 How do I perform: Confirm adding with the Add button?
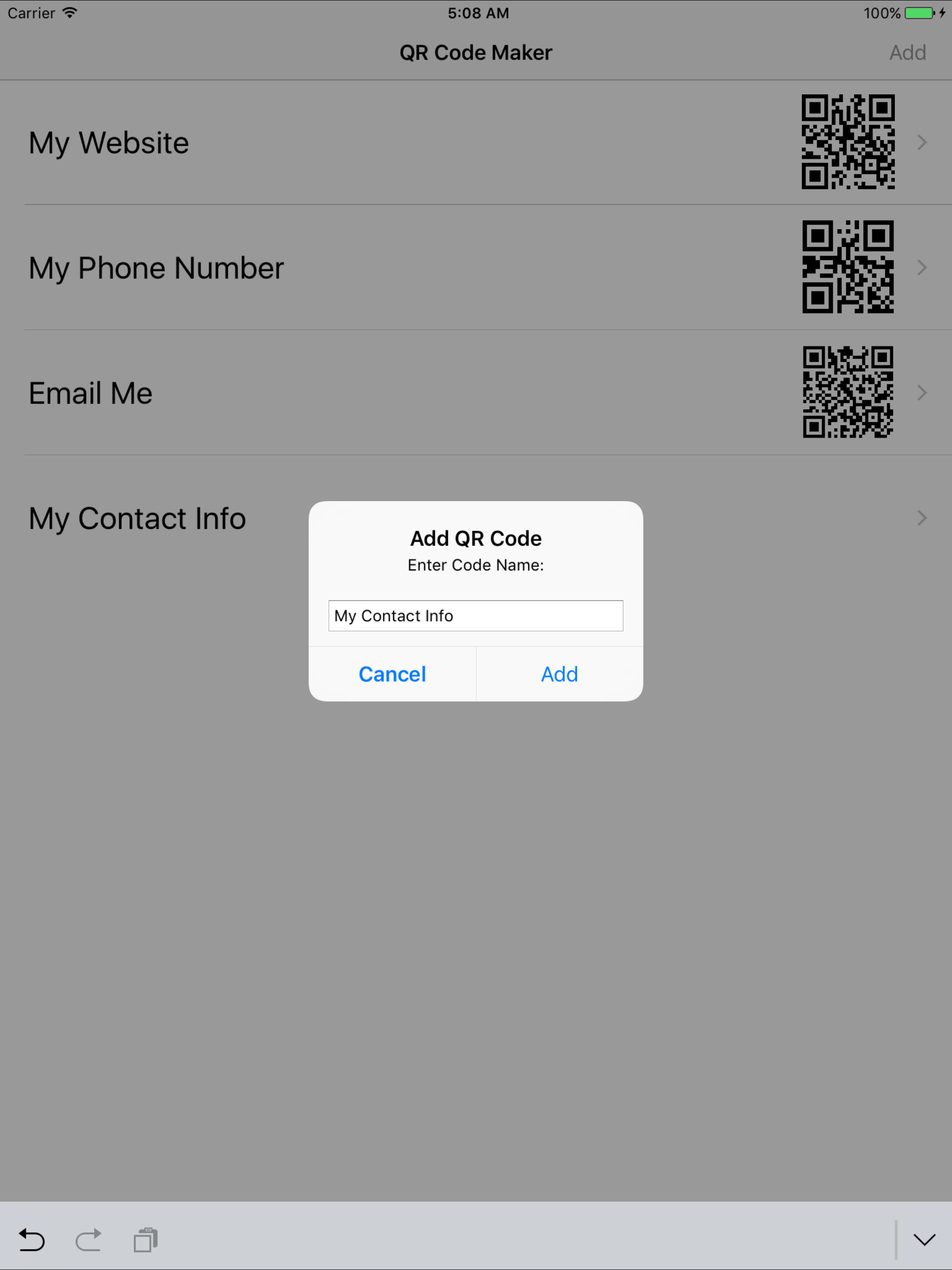[x=559, y=674]
